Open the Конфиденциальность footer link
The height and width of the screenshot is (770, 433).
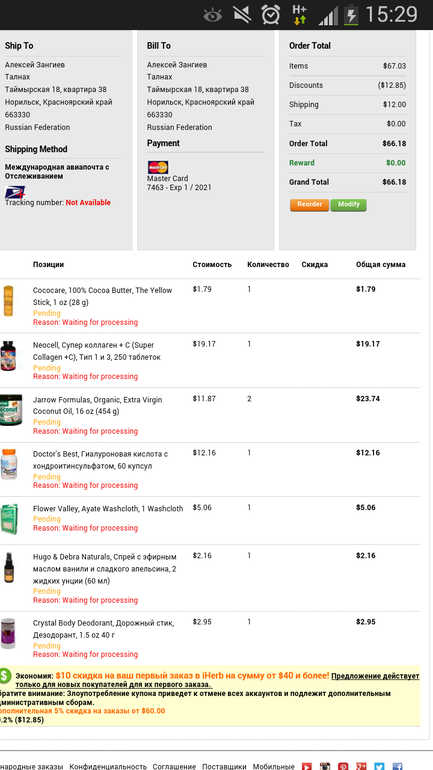108,766
